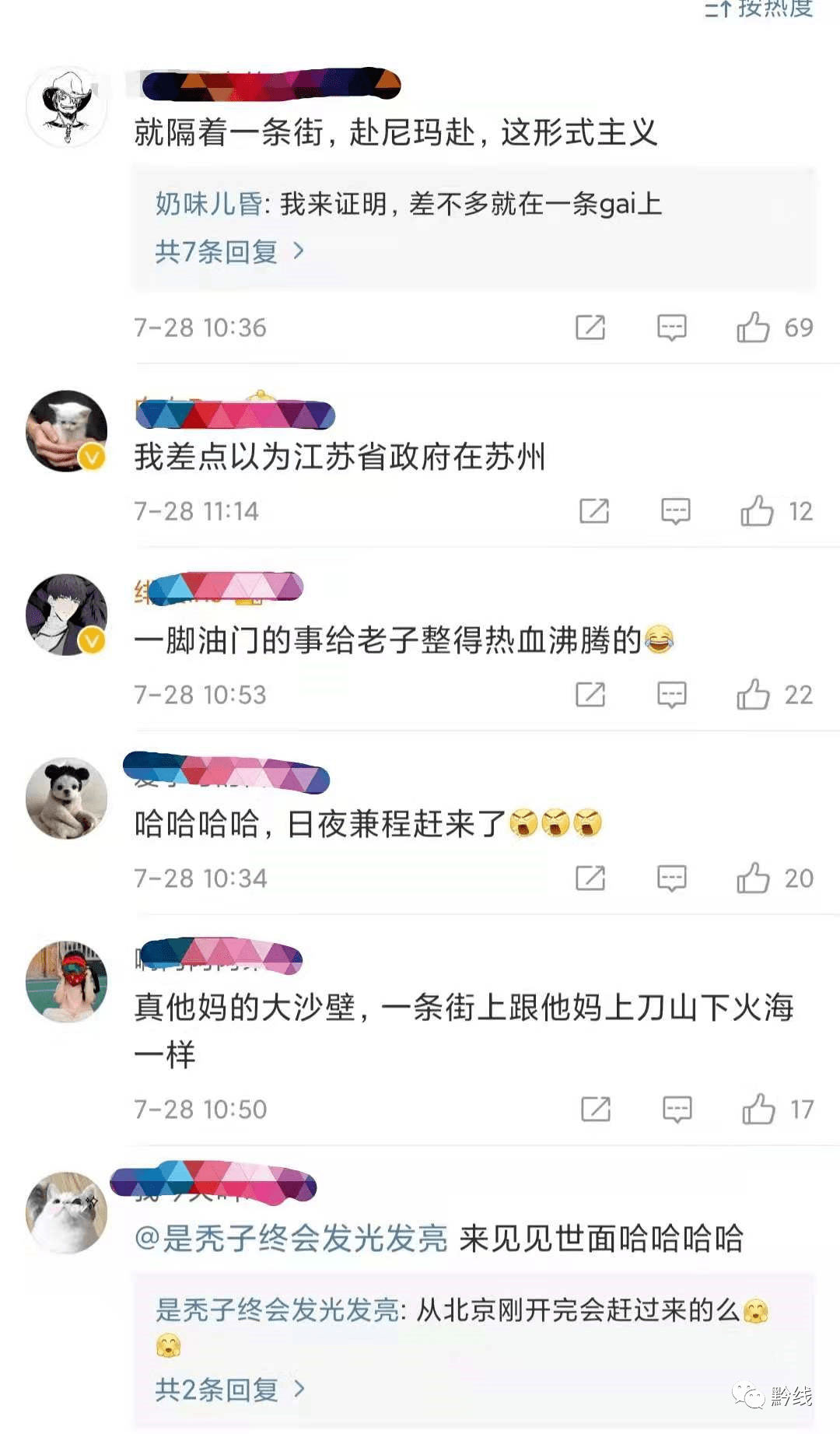Like the 日夜兼程赶来了 comment
Viewport: 840px width, 1434px height.
[753, 878]
